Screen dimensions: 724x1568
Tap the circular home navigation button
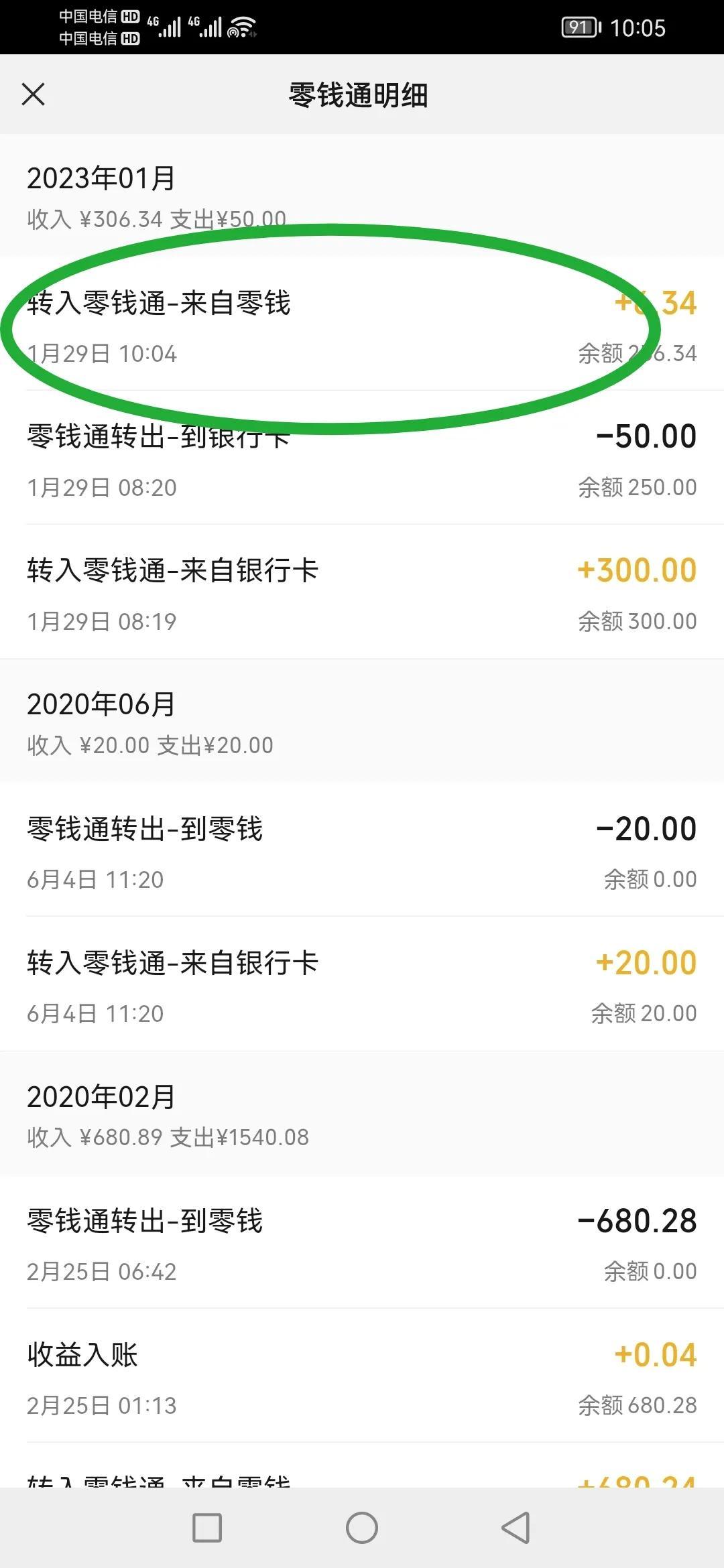click(362, 1530)
